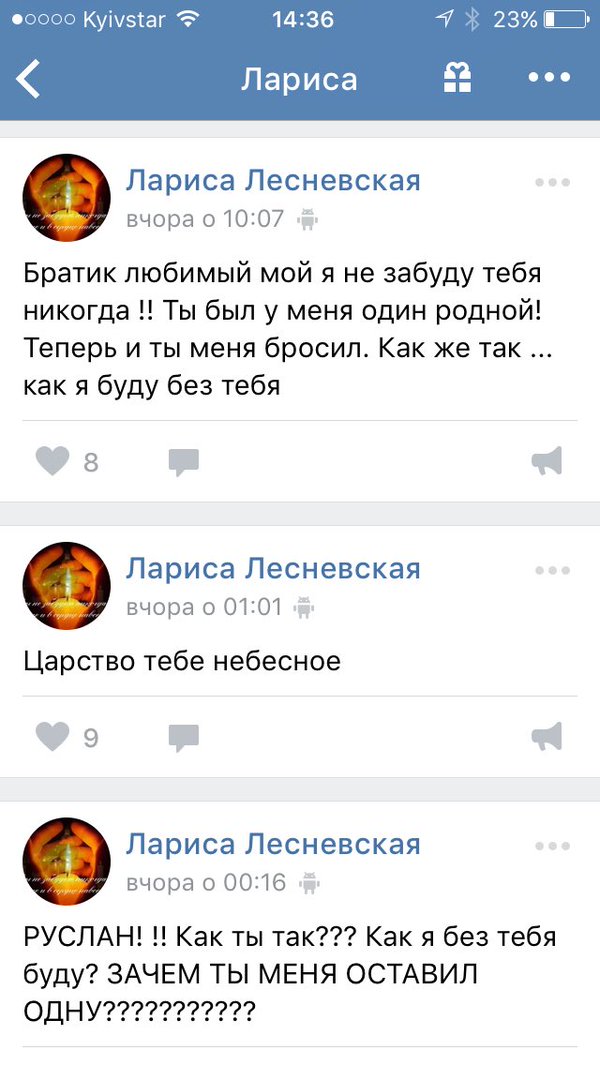Open the header overflow menu
Image resolution: width=600 pixels, height=1065 pixels.
click(548, 78)
